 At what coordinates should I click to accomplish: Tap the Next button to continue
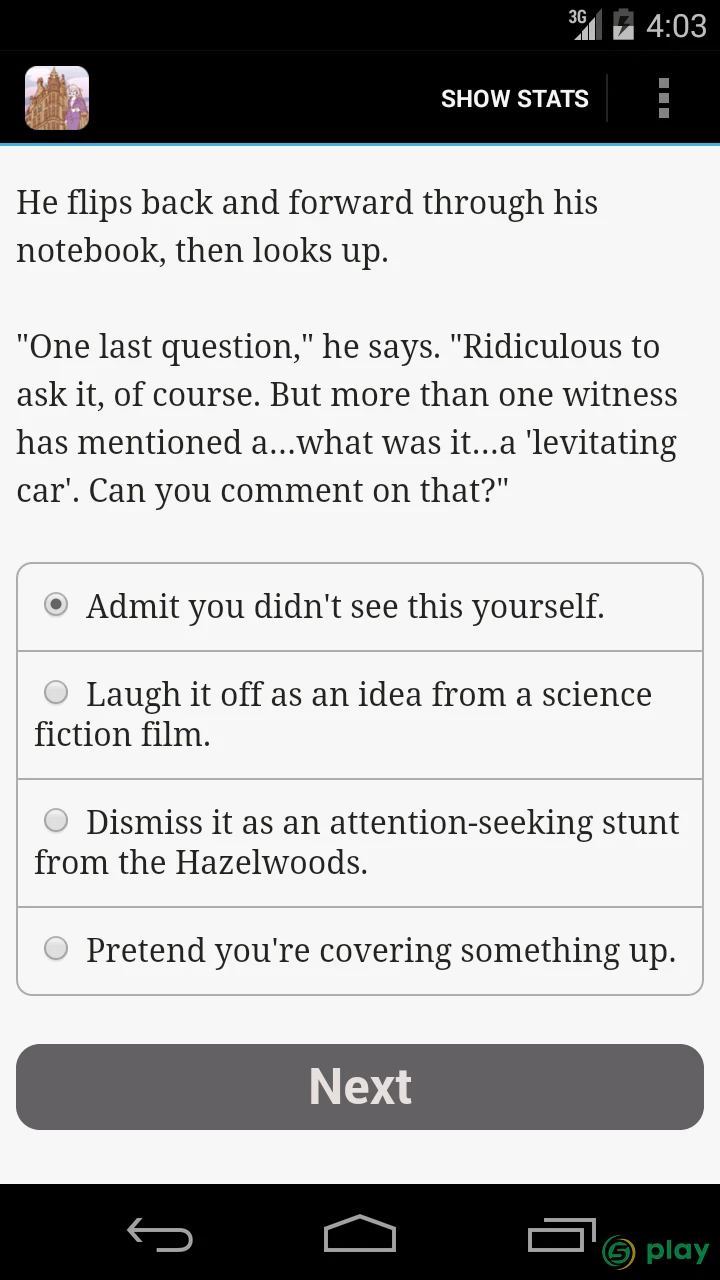click(360, 1087)
